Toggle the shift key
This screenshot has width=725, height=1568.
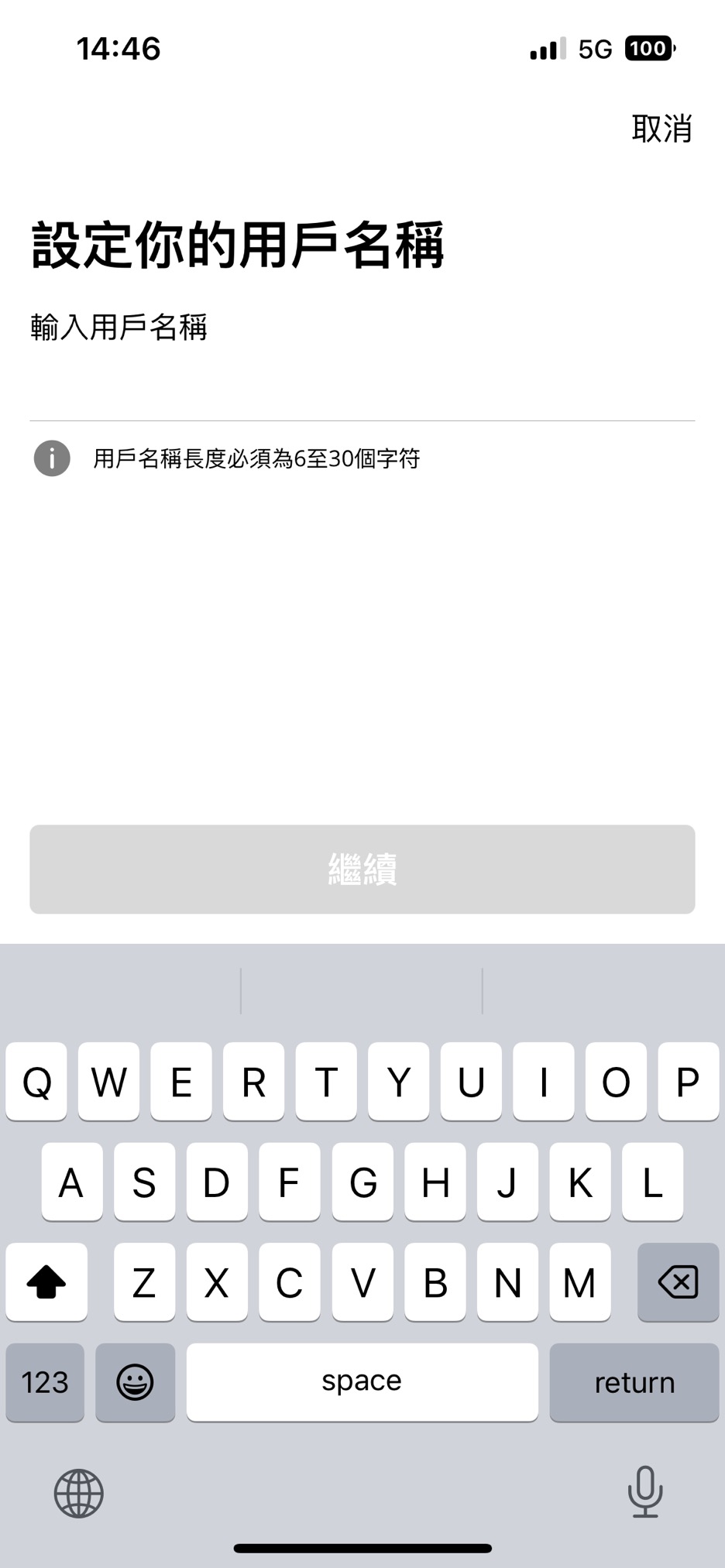[x=46, y=1282]
